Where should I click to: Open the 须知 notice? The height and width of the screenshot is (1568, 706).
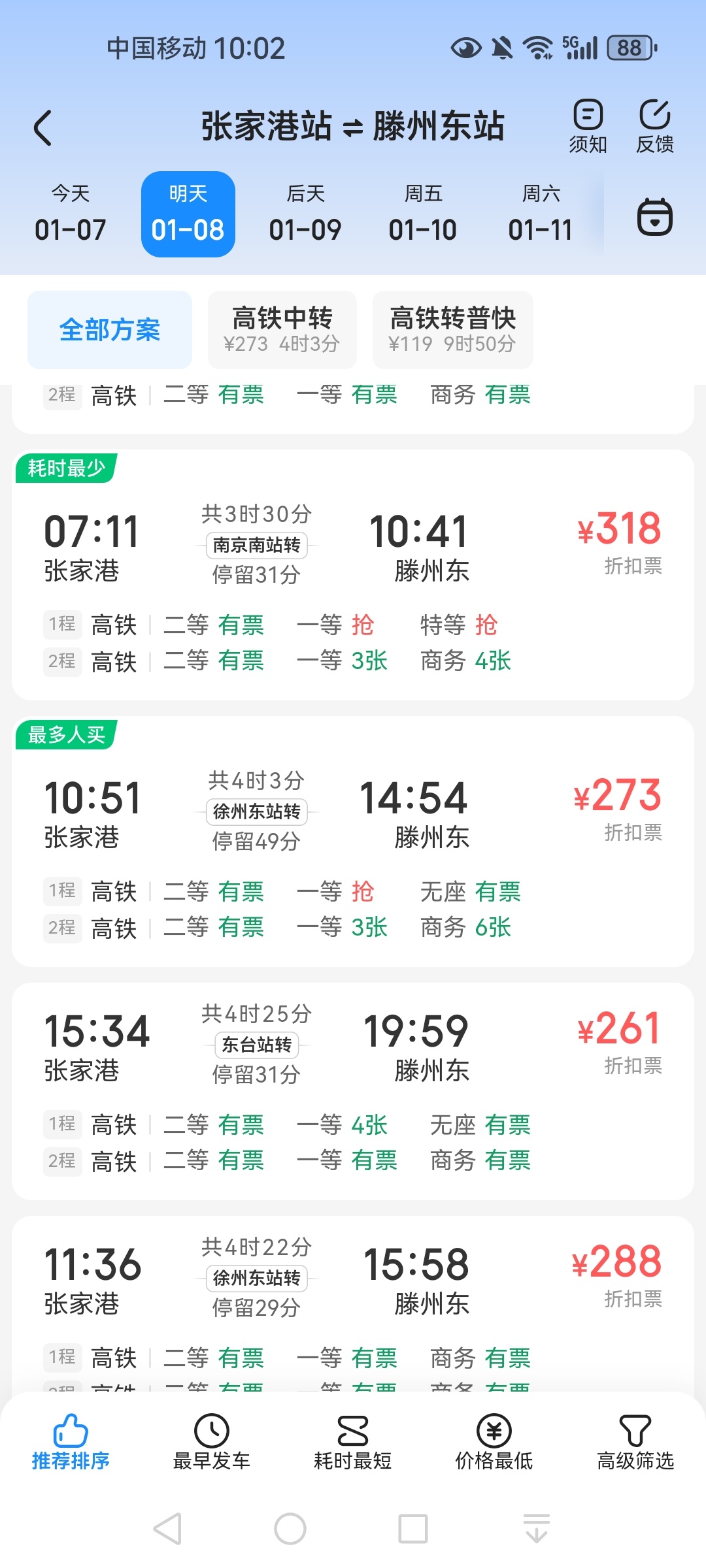coord(588,127)
